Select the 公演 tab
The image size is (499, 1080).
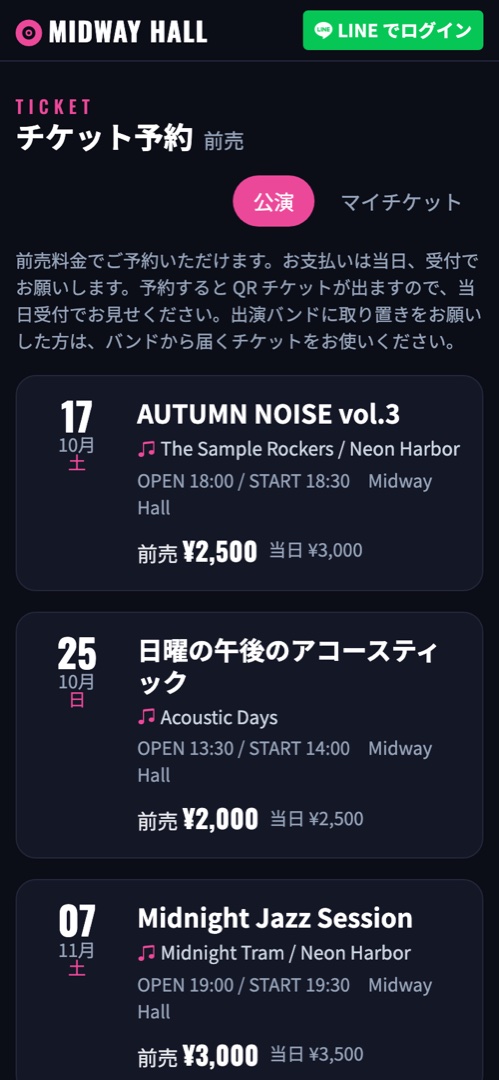pos(274,202)
